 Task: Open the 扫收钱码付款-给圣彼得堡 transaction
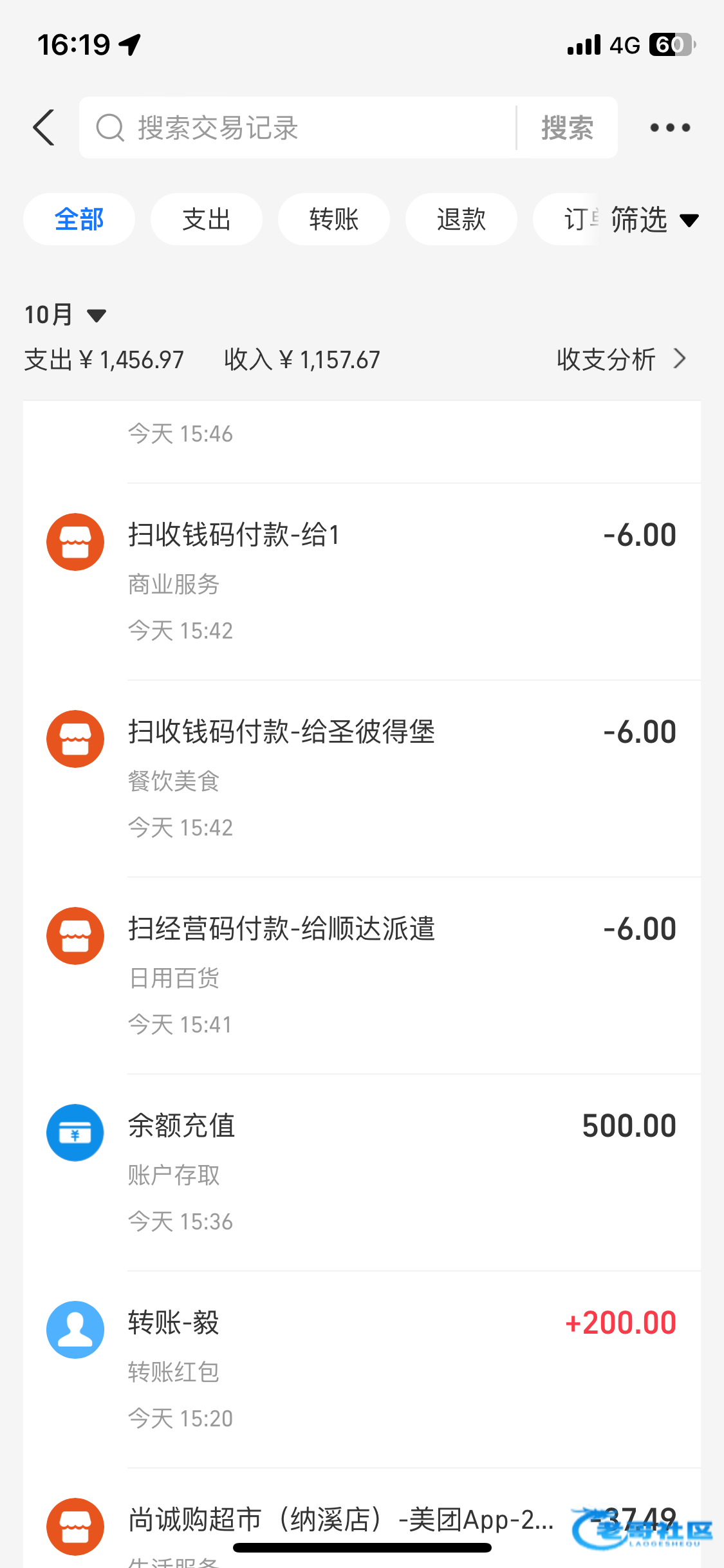click(360, 778)
